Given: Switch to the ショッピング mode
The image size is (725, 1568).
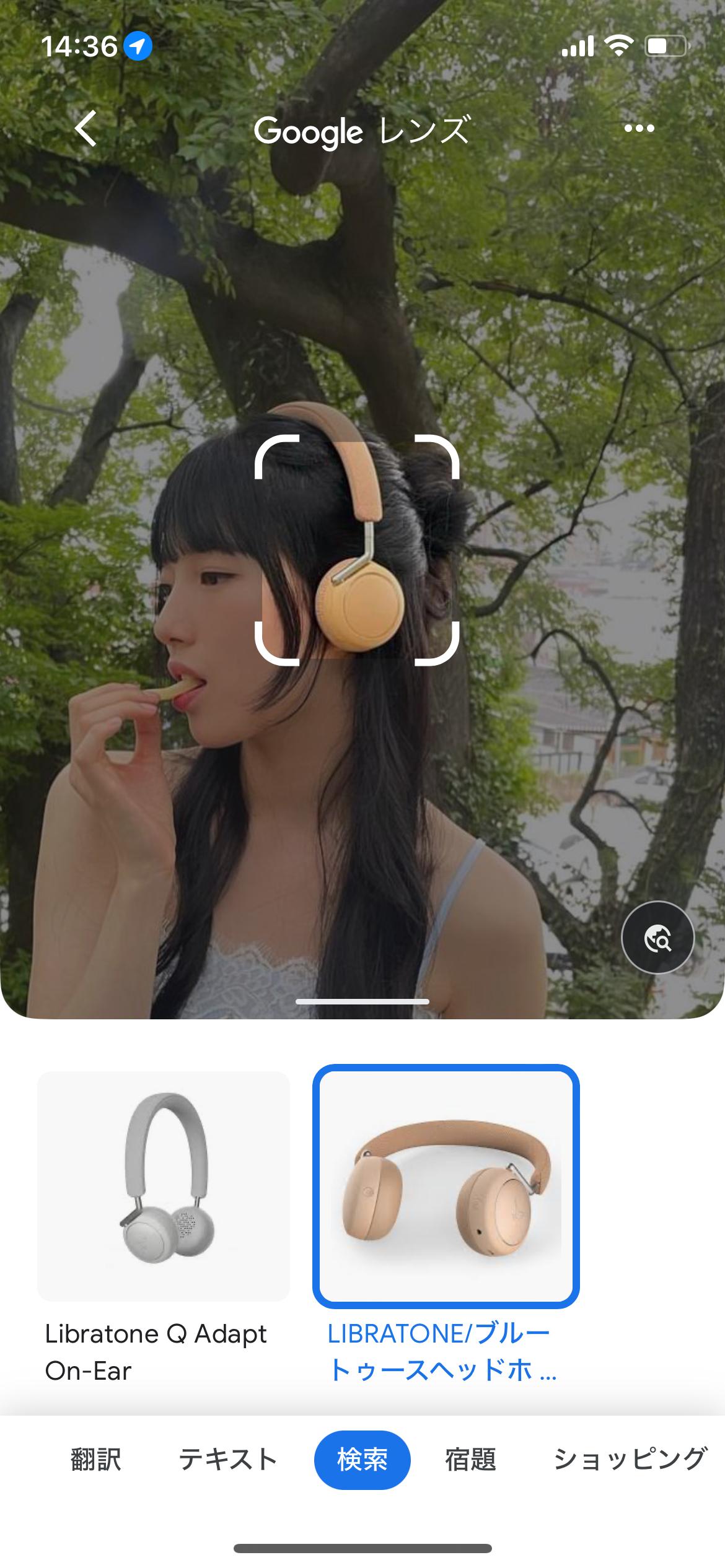Looking at the screenshot, I should coord(630,1460).
